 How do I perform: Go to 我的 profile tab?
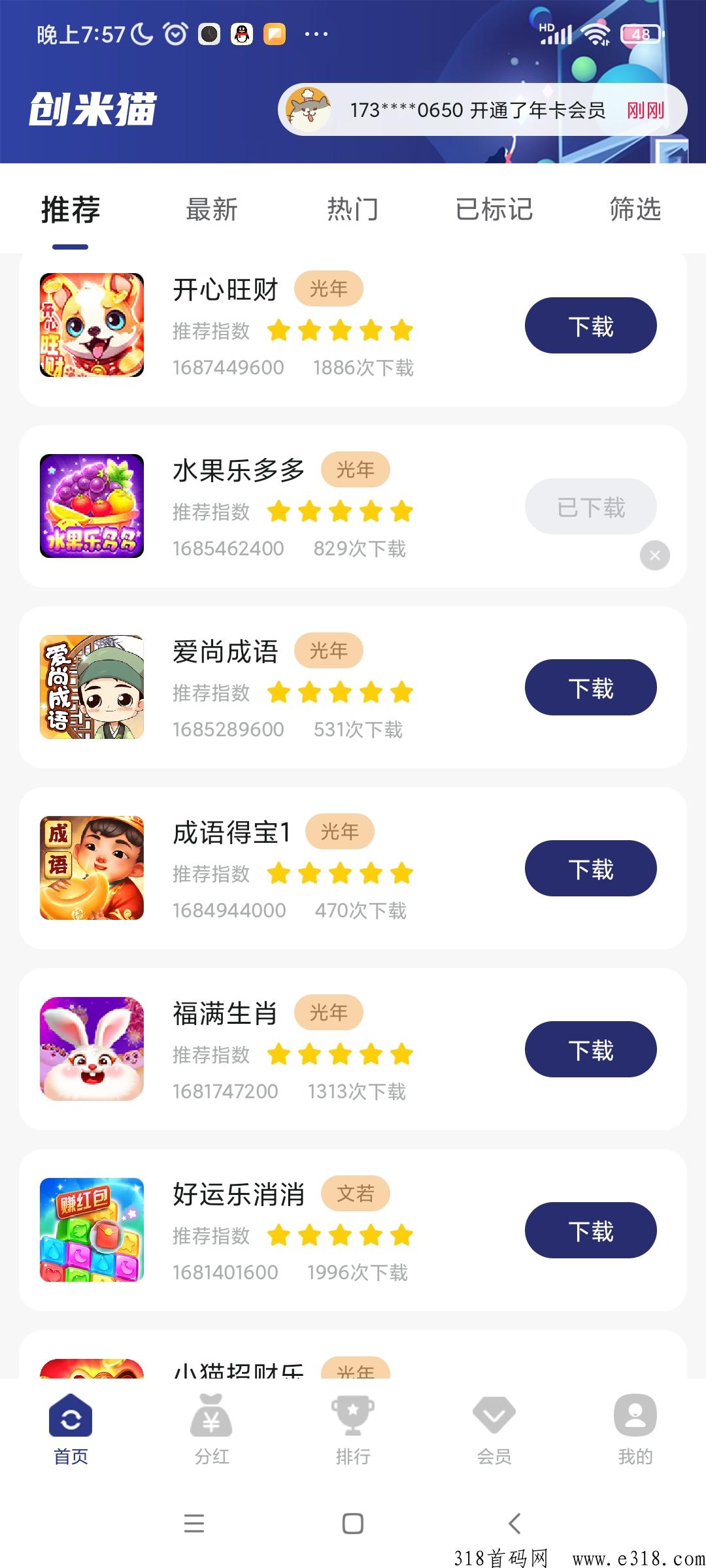tap(635, 1429)
